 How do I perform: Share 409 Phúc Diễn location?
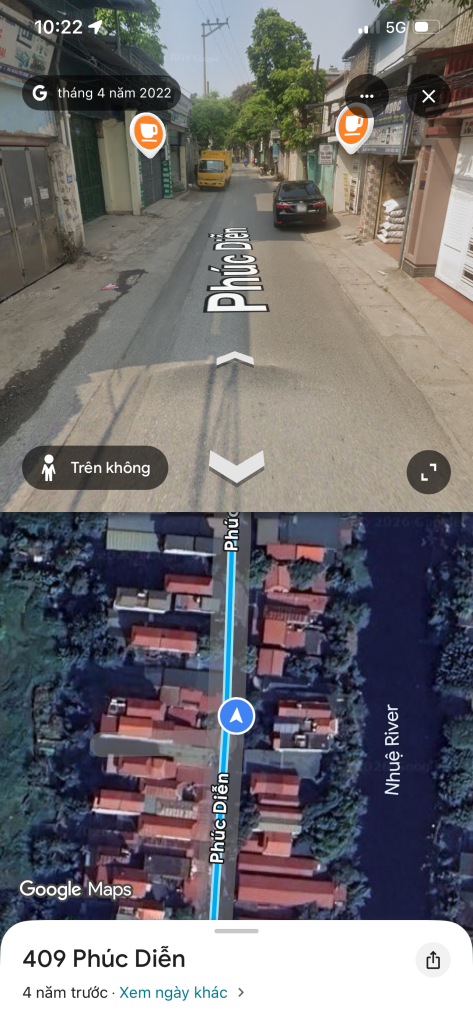tap(433, 960)
